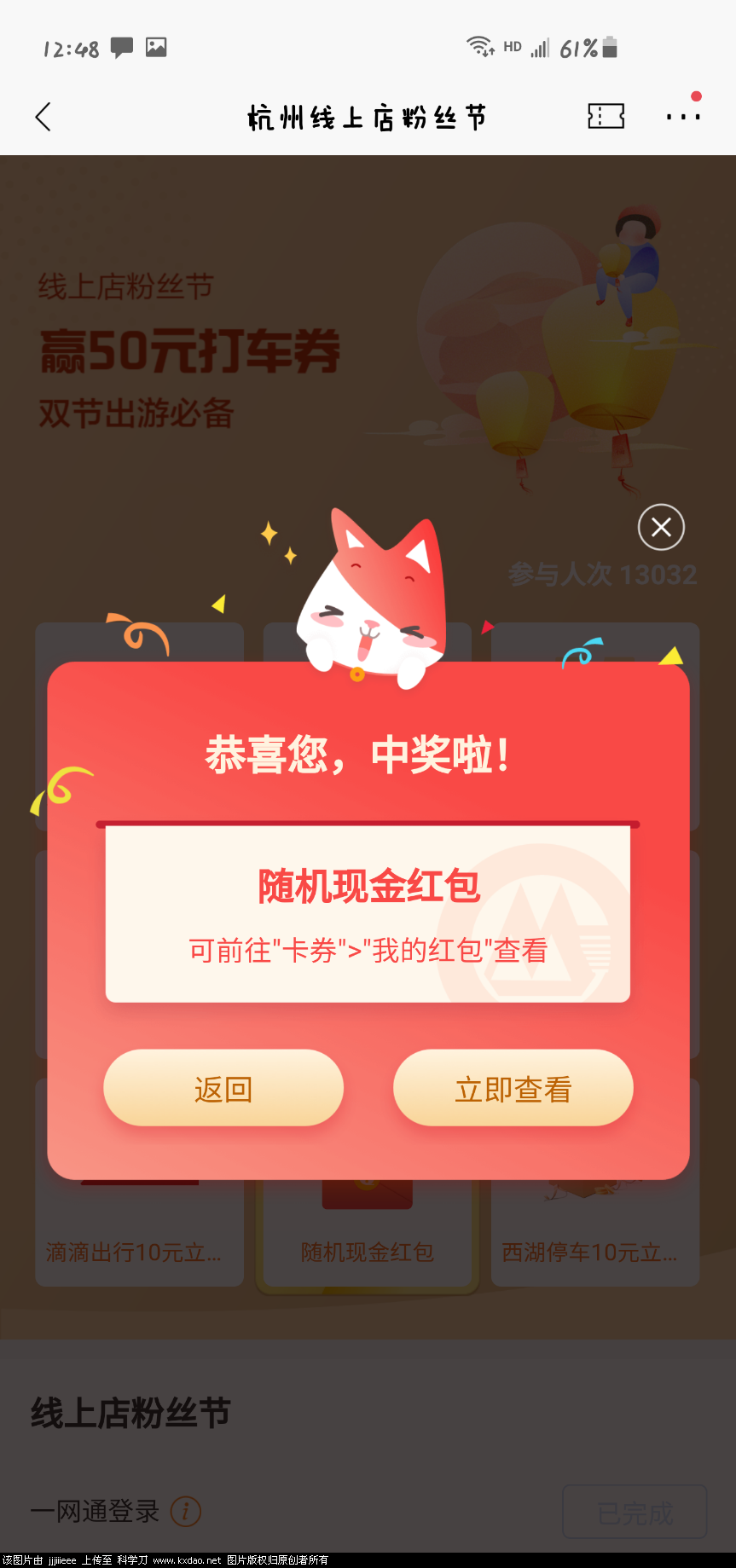
Task: Open the coupon/ticket icon in the top bar
Action: coord(606,117)
